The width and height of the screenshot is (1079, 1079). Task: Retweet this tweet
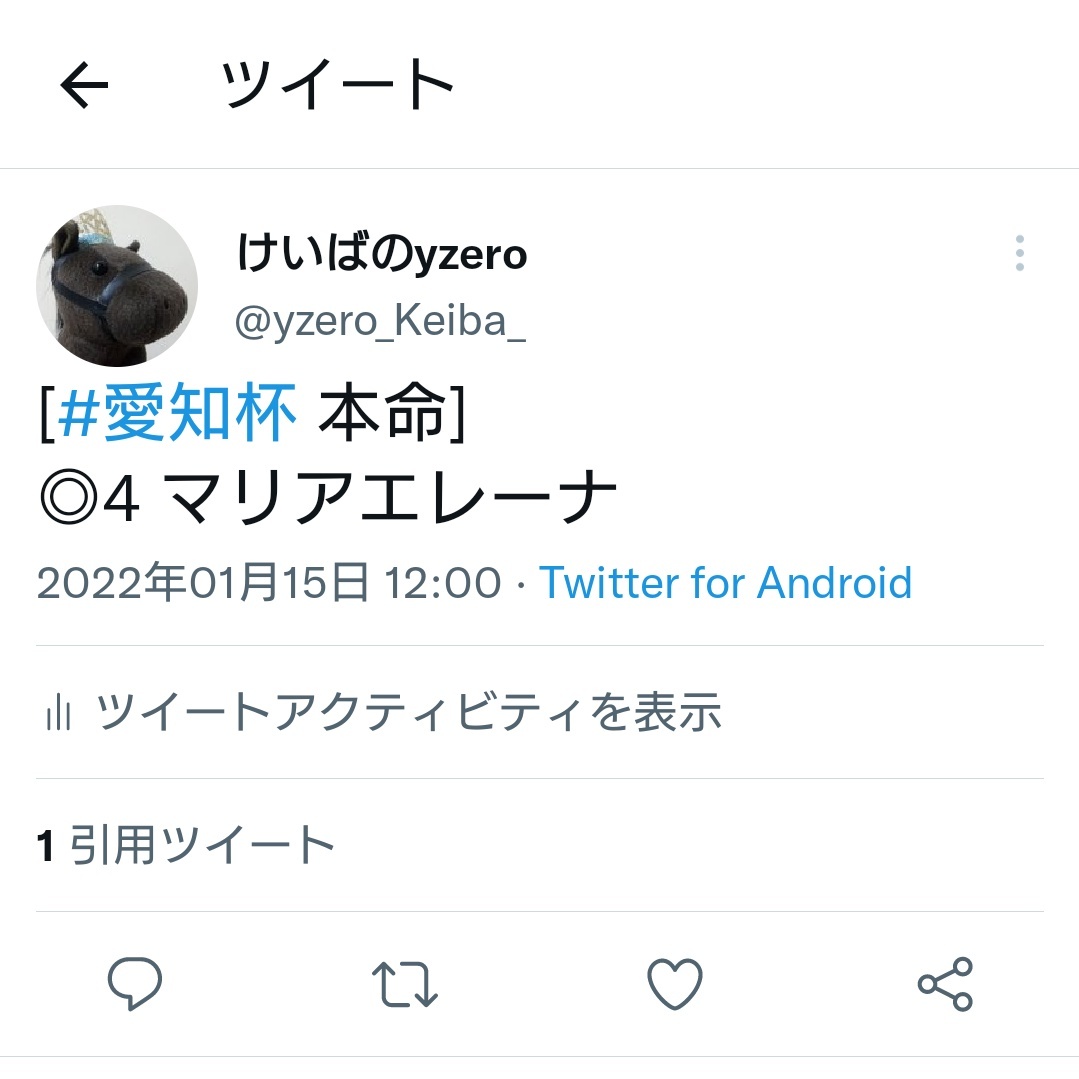(x=405, y=983)
